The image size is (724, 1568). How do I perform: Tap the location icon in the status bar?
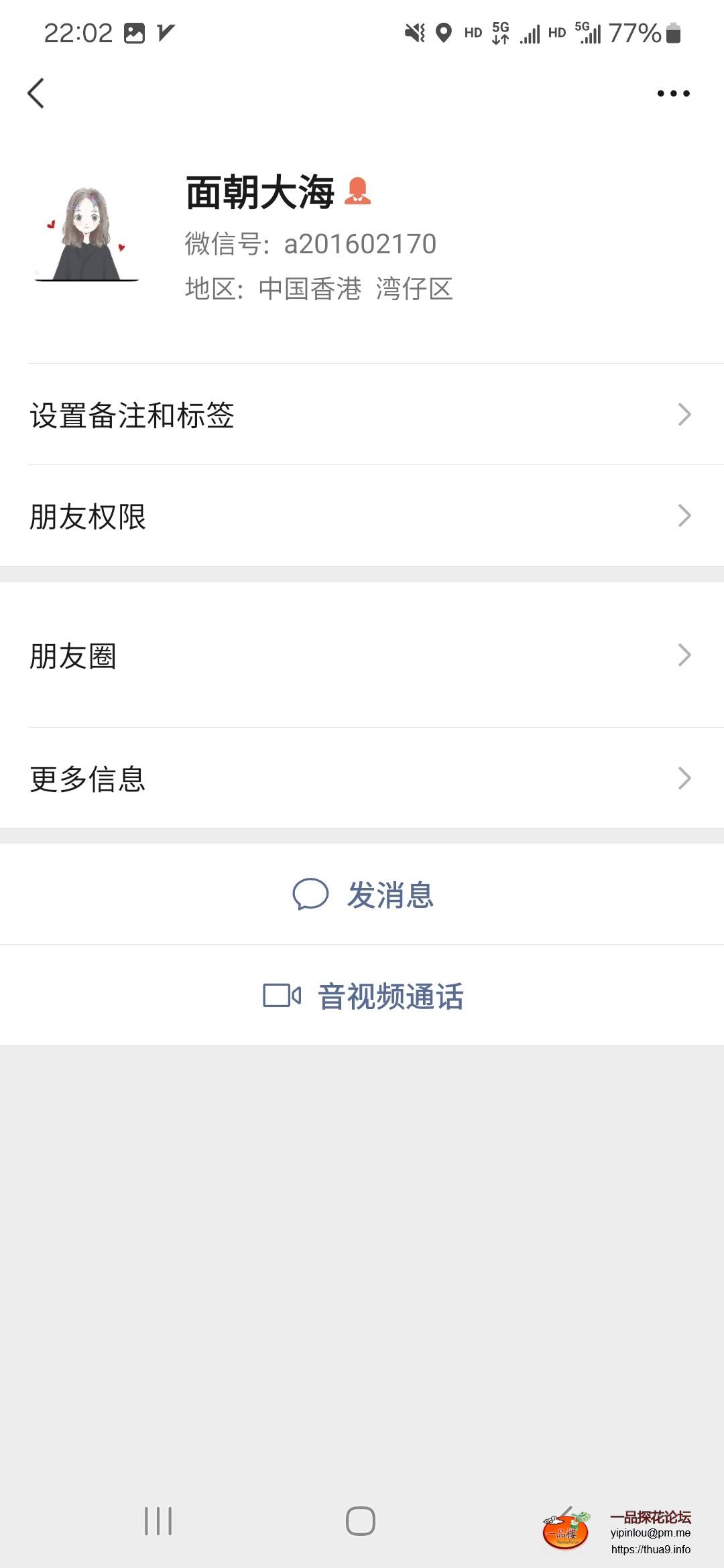444,32
